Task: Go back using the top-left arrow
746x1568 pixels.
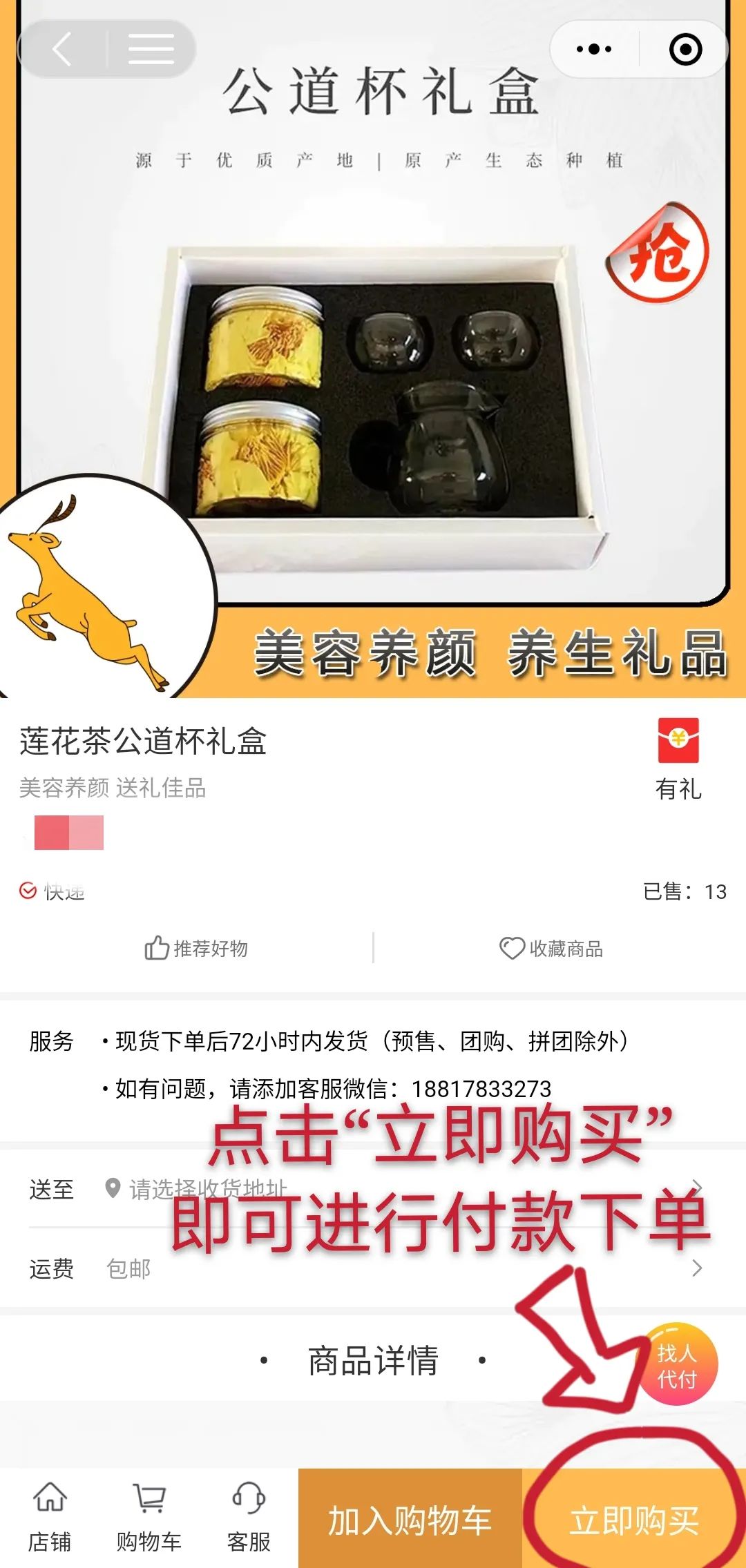Action: click(x=62, y=50)
